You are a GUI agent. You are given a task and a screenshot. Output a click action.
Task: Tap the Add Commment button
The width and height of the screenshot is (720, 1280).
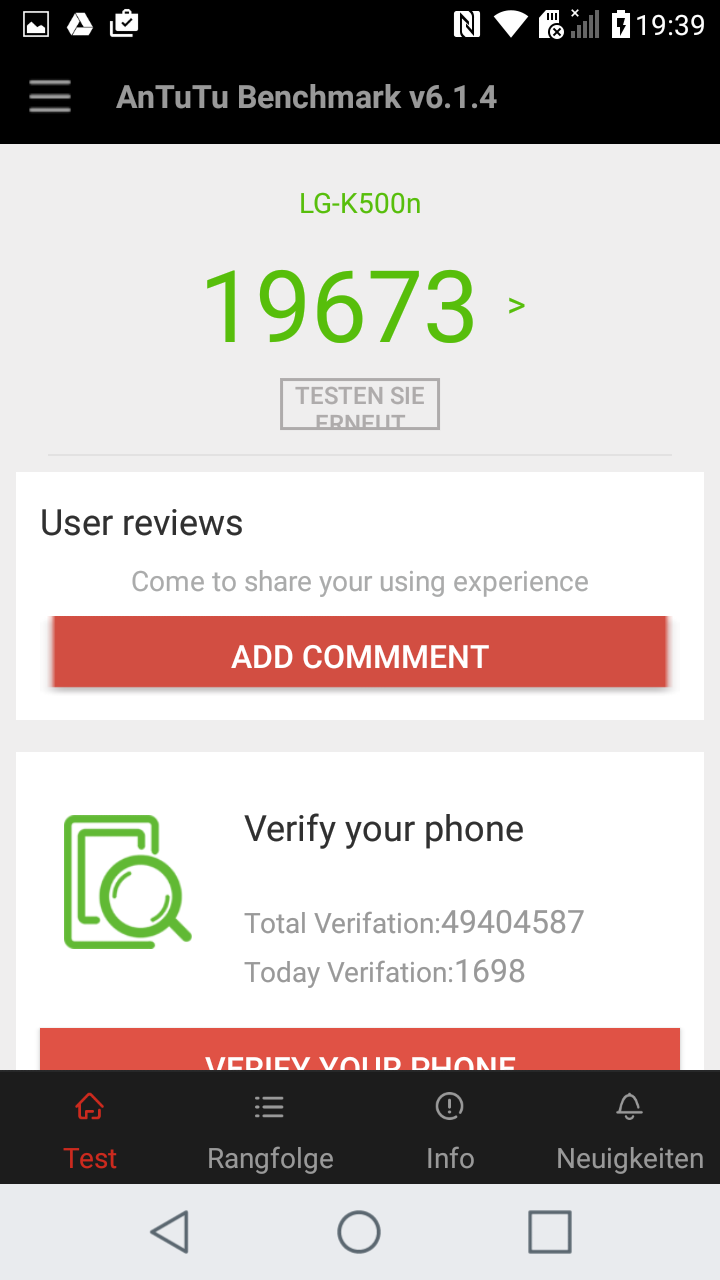(x=360, y=655)
